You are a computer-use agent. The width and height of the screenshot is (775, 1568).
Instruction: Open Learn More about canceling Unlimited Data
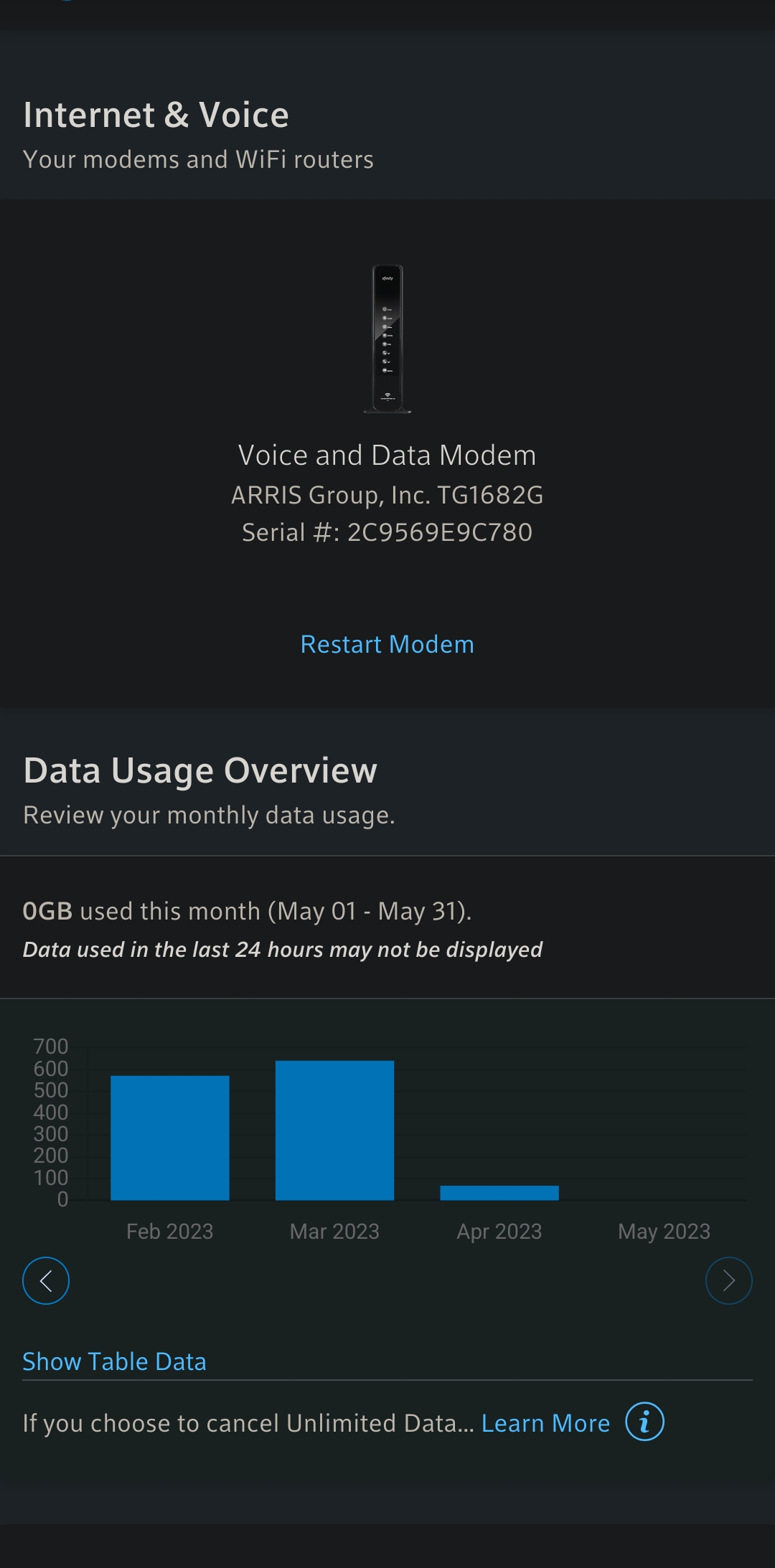click(x=546, y=1422)
